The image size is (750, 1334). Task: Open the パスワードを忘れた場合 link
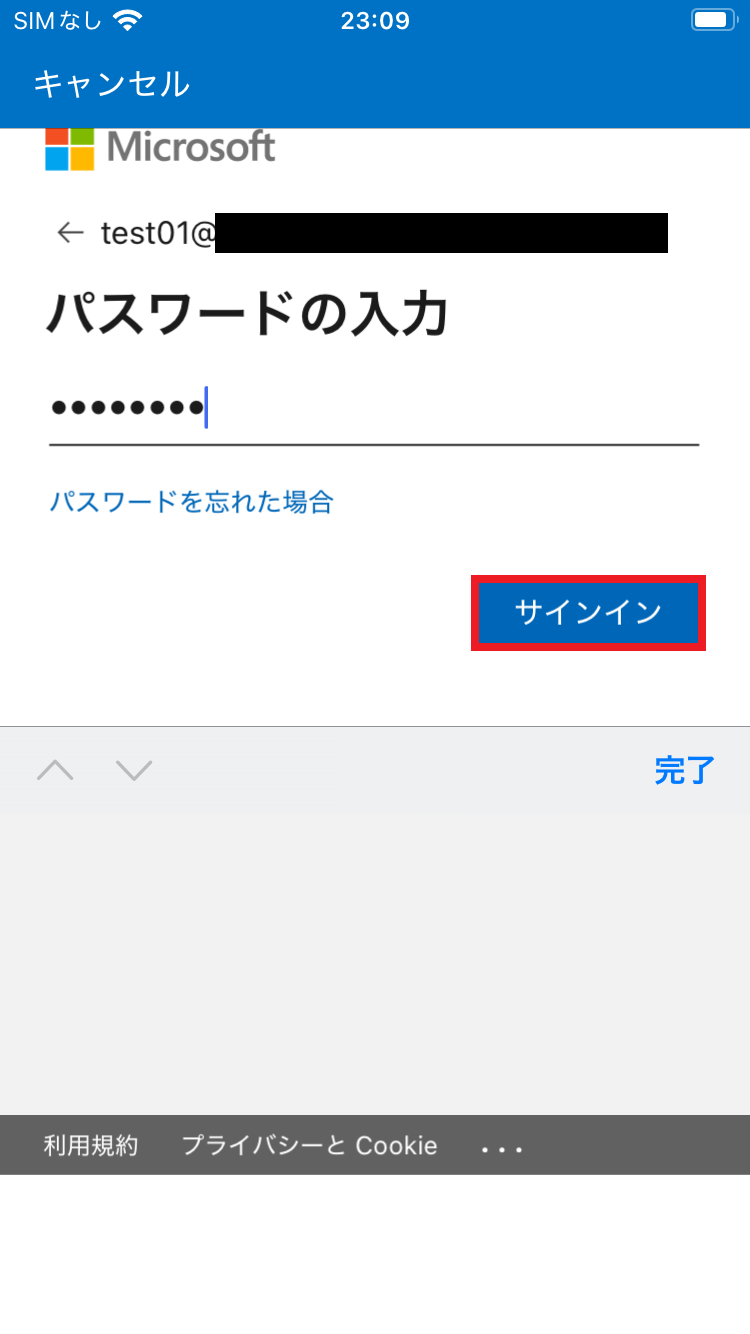pos(191,501)
